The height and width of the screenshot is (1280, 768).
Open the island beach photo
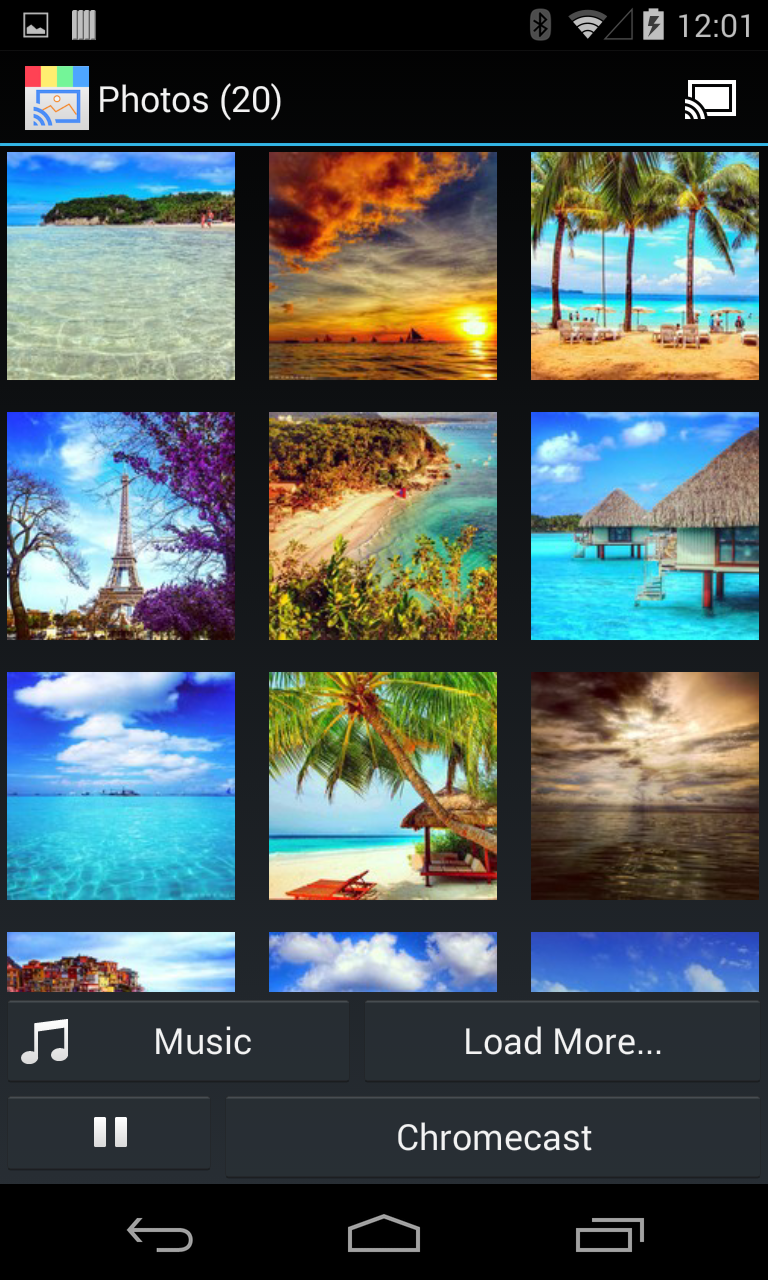[121, 266]
